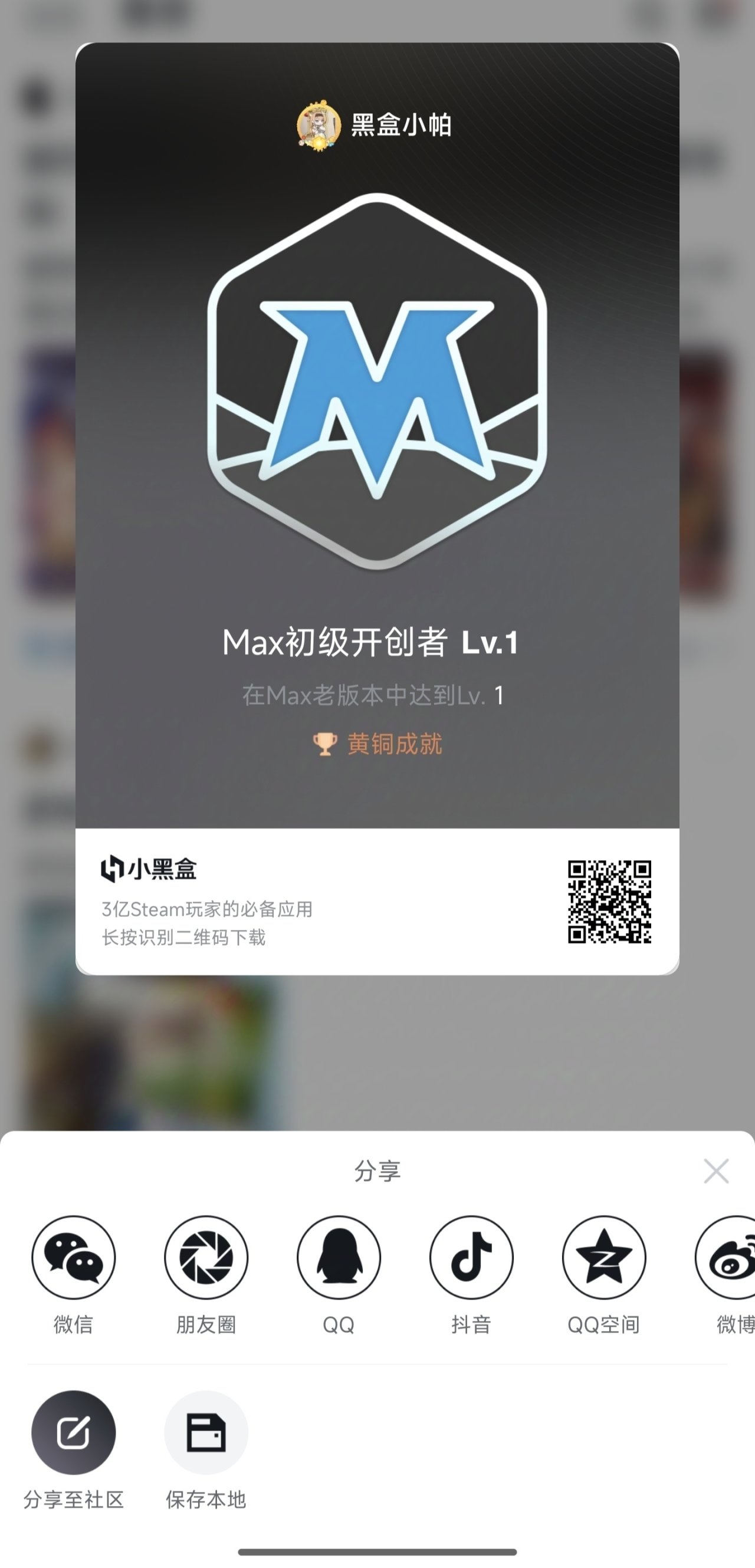Tap 分享至社区 to share to community
Screen dimensions: 755x1568
click(74, 1432)
